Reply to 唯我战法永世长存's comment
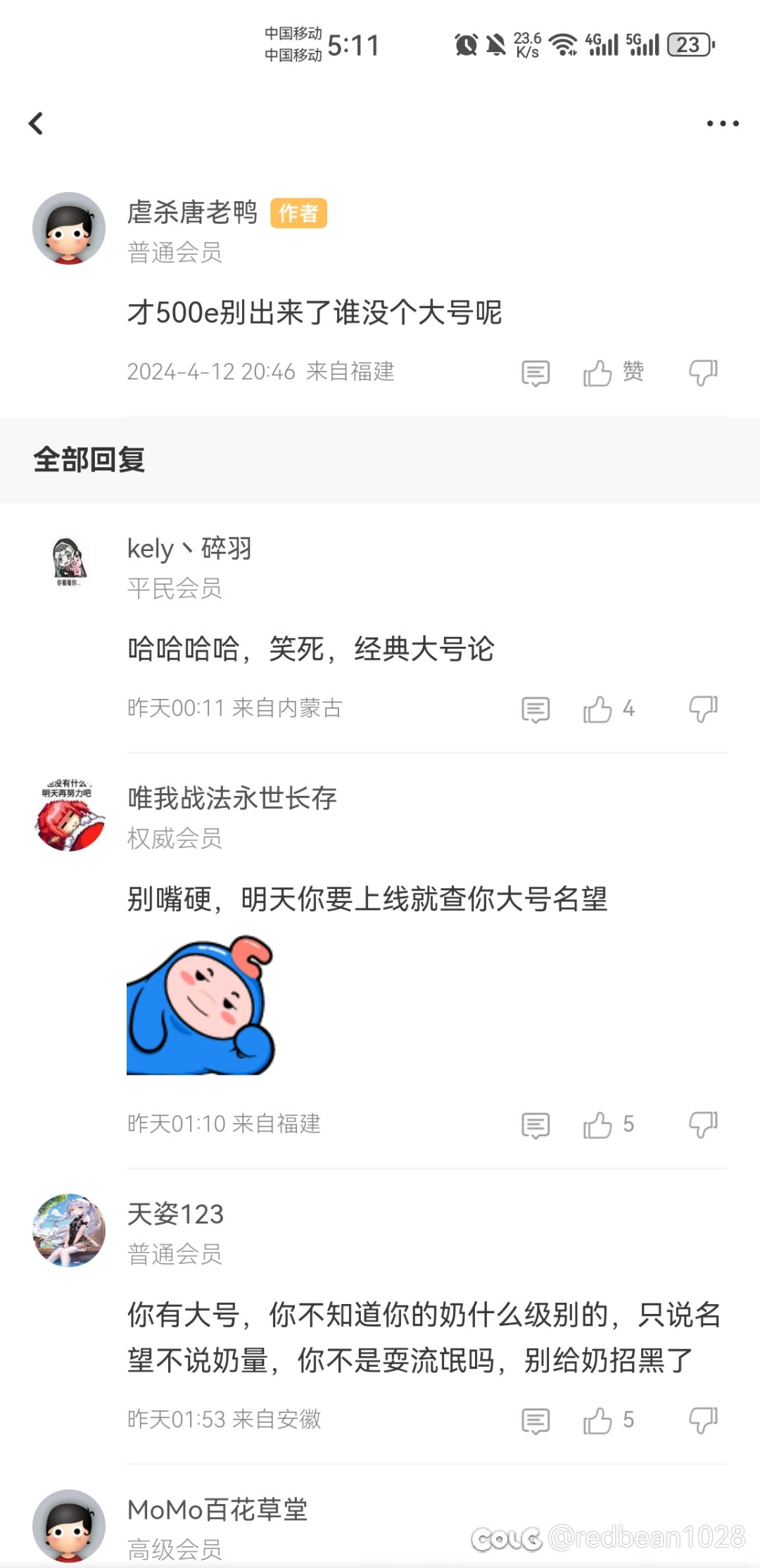Viewport: 760px width, 1568px height. click(536, 1125)
